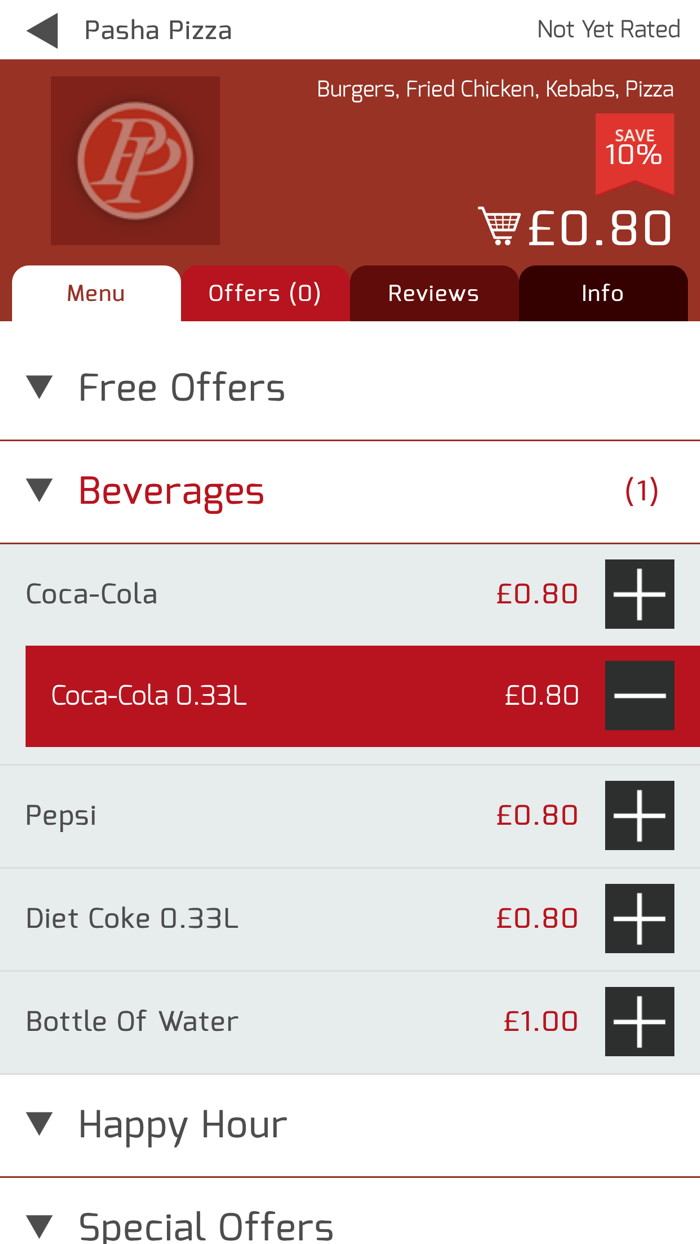700x1244 pixels.
Task: Open the Reviews tab
Action: point(433,293)
